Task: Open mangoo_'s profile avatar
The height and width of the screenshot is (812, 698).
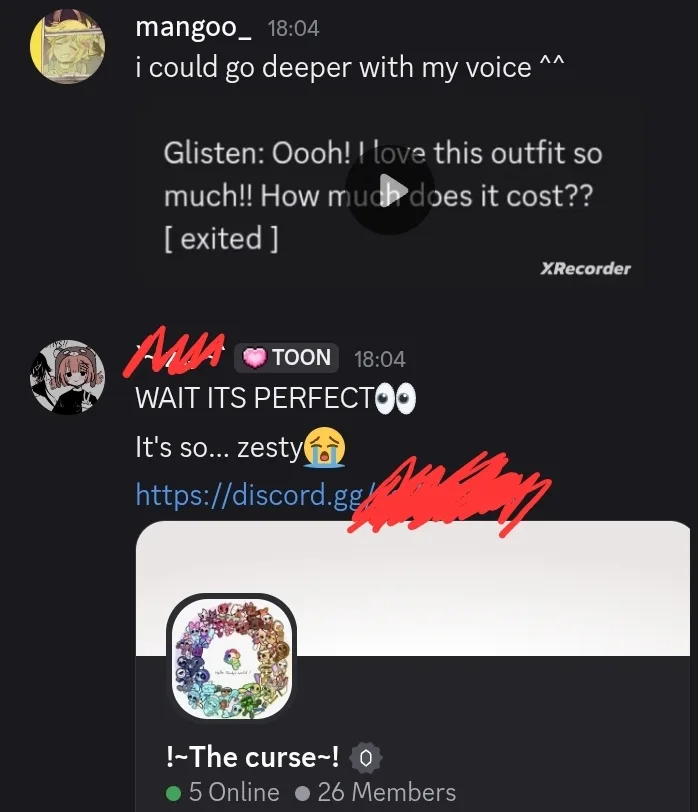Action: click(x=67, y=46)
